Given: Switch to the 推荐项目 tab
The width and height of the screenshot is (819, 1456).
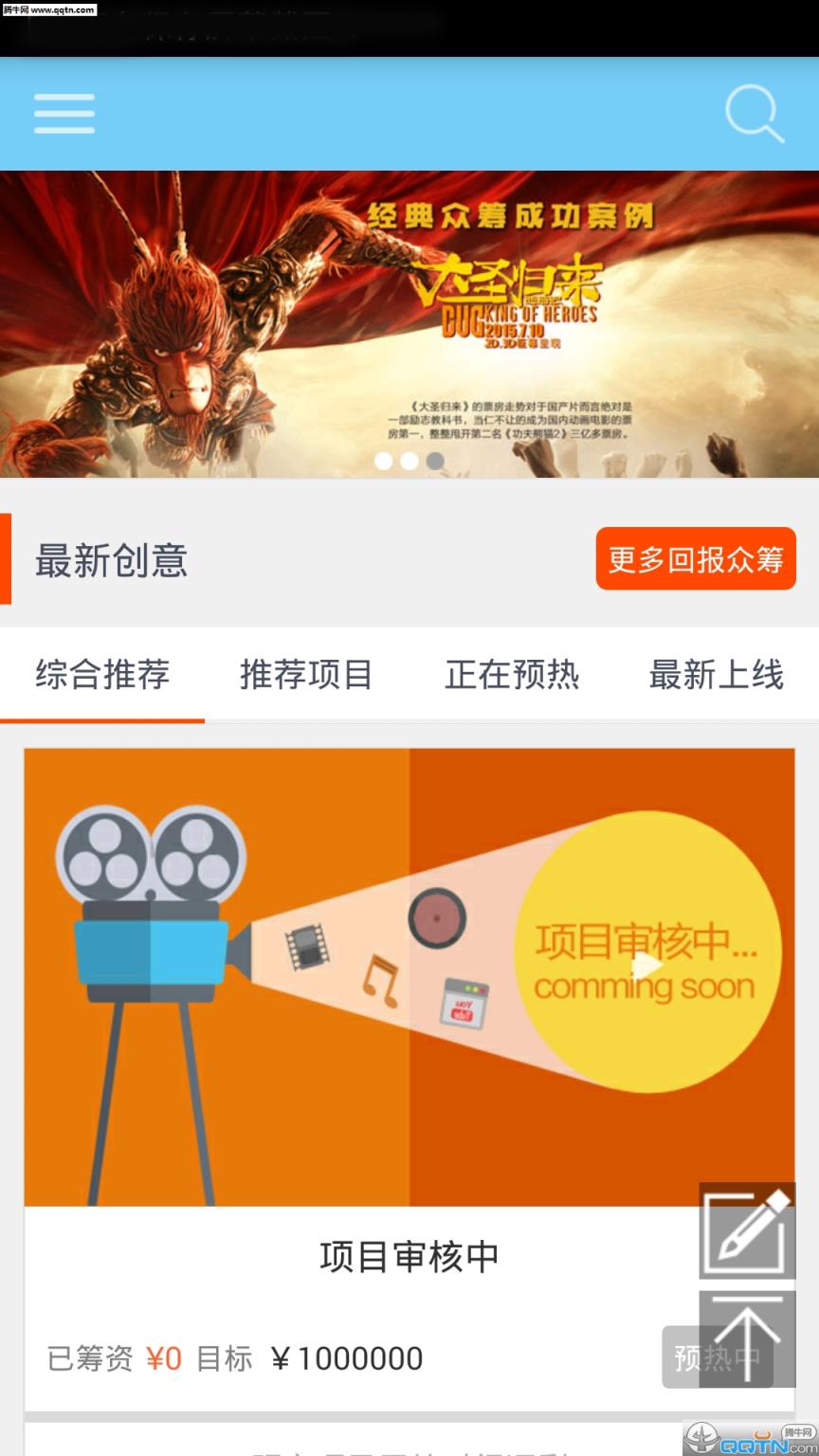Looking at the screenshot, I should point(306,676).
